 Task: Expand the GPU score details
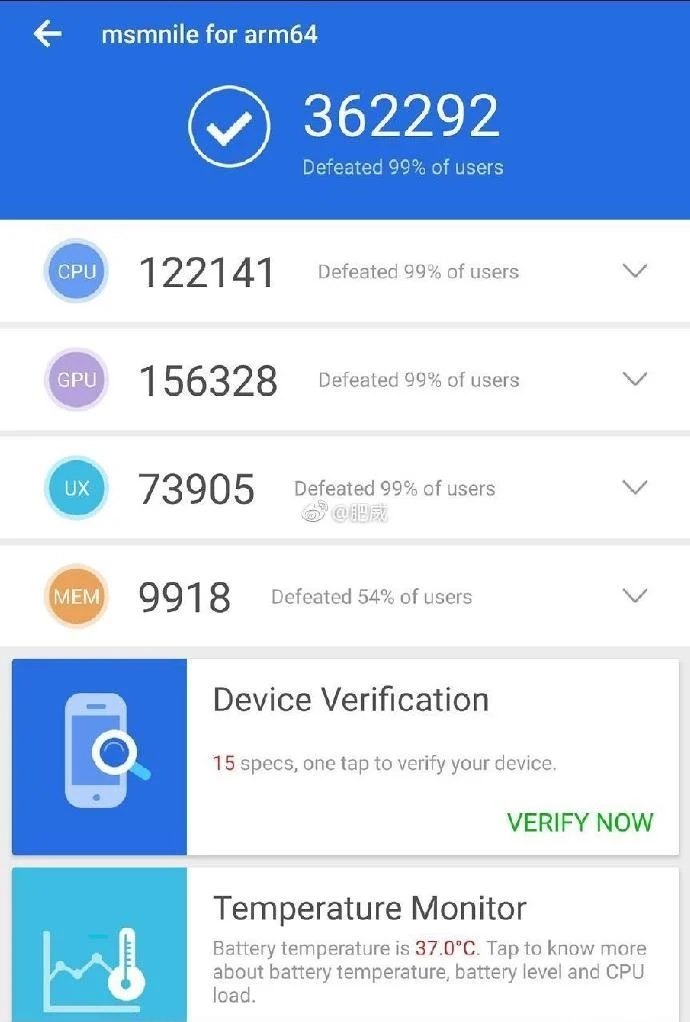pyautogui.click(x=635, y=379)
